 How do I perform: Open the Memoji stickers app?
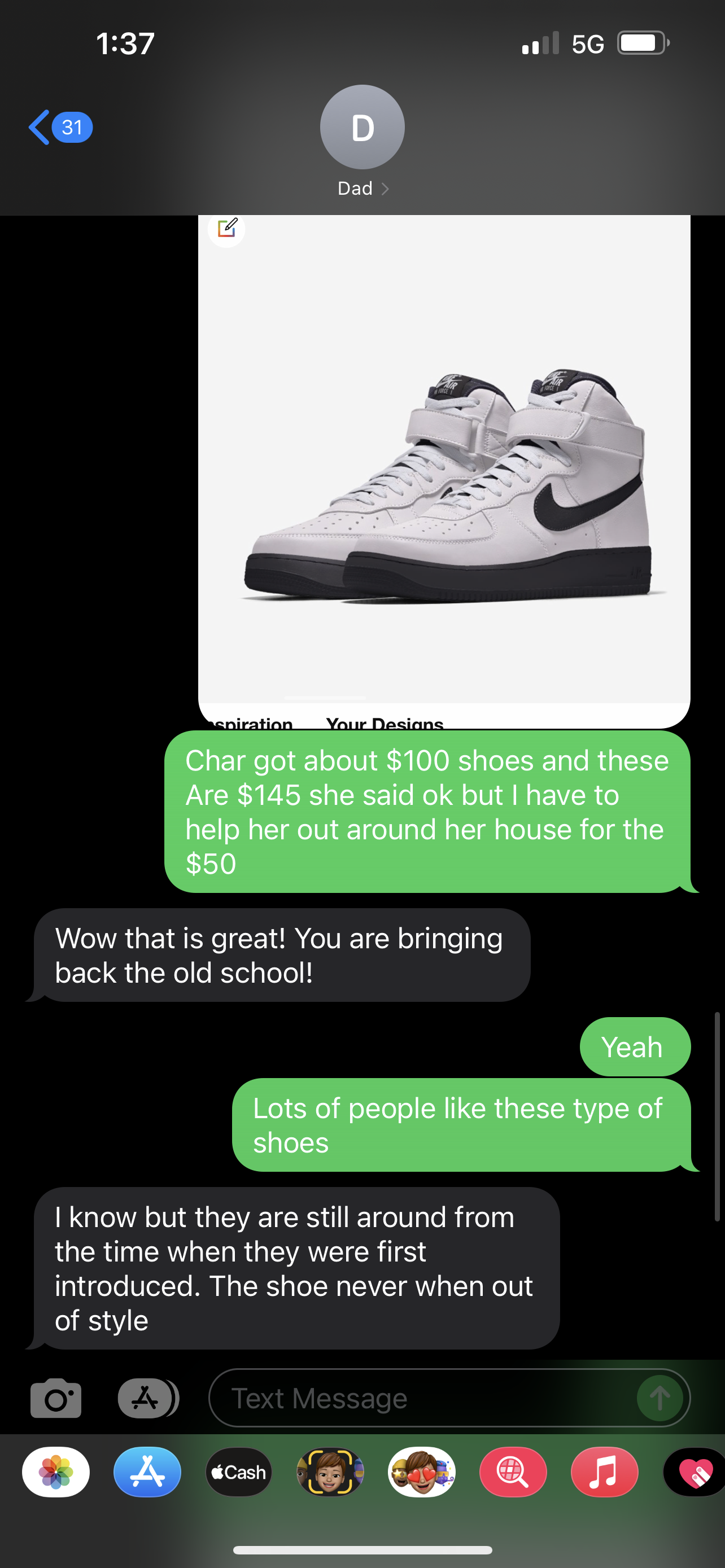[421, 1472]
